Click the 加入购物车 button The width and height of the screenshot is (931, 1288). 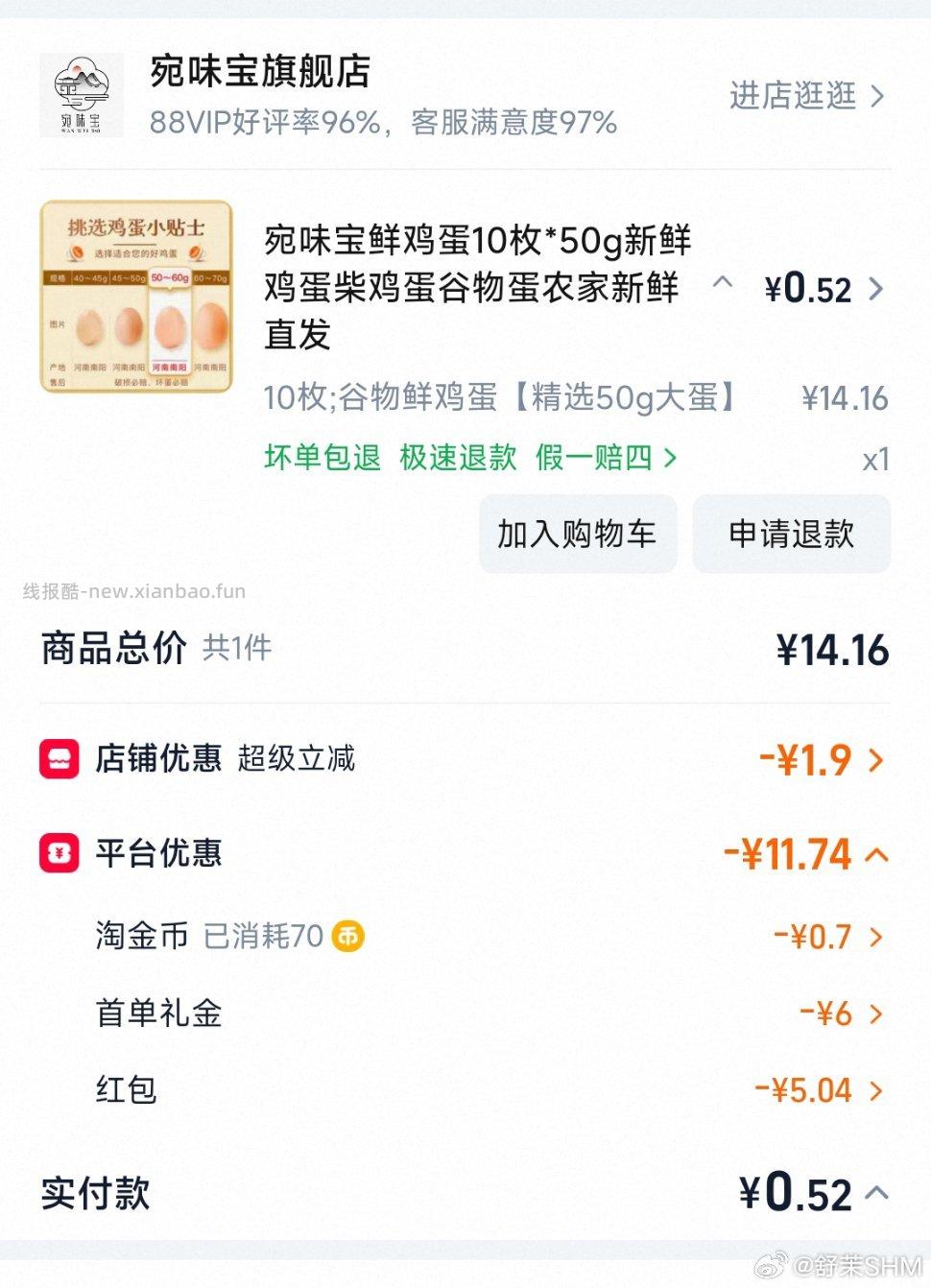577,534
